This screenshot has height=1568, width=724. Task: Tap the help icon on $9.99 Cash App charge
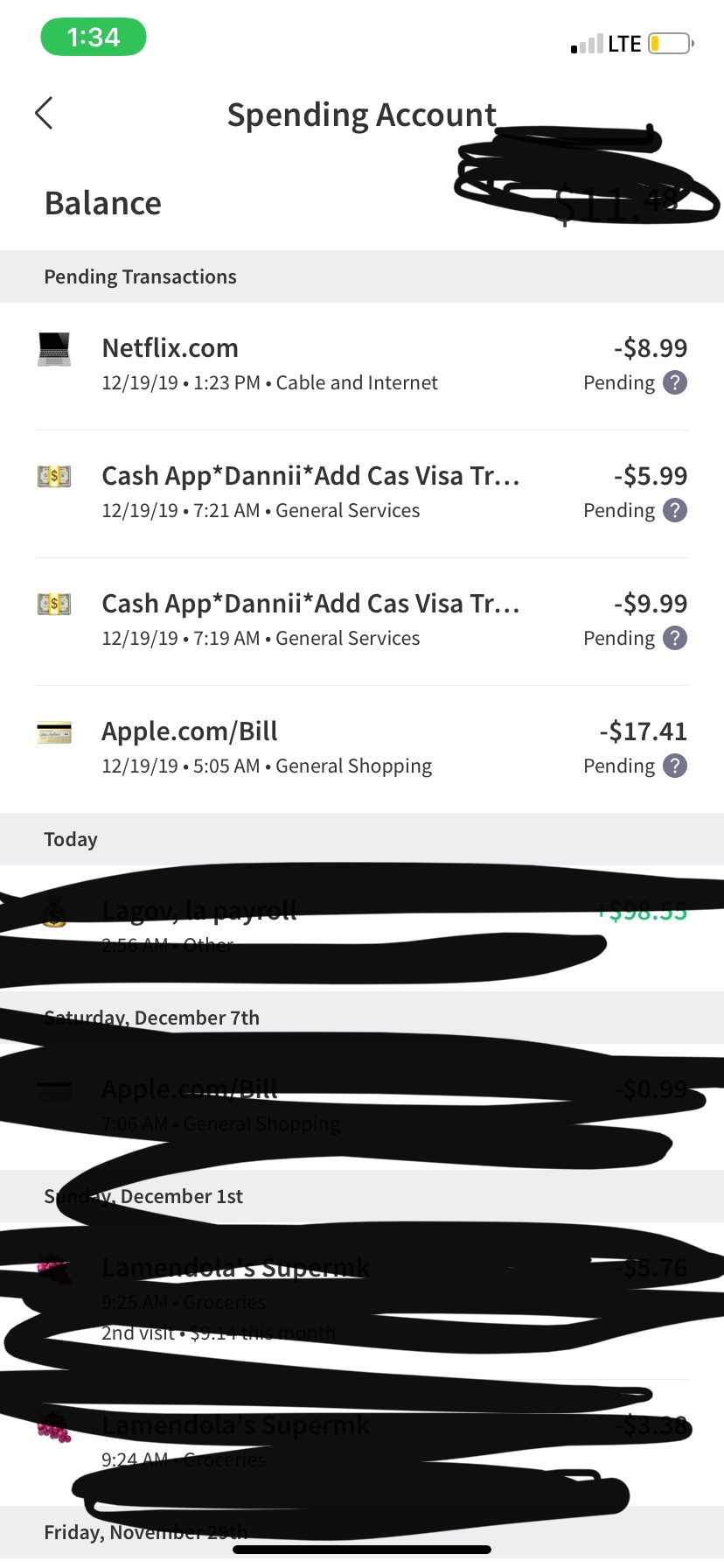[x=675, y=638]
